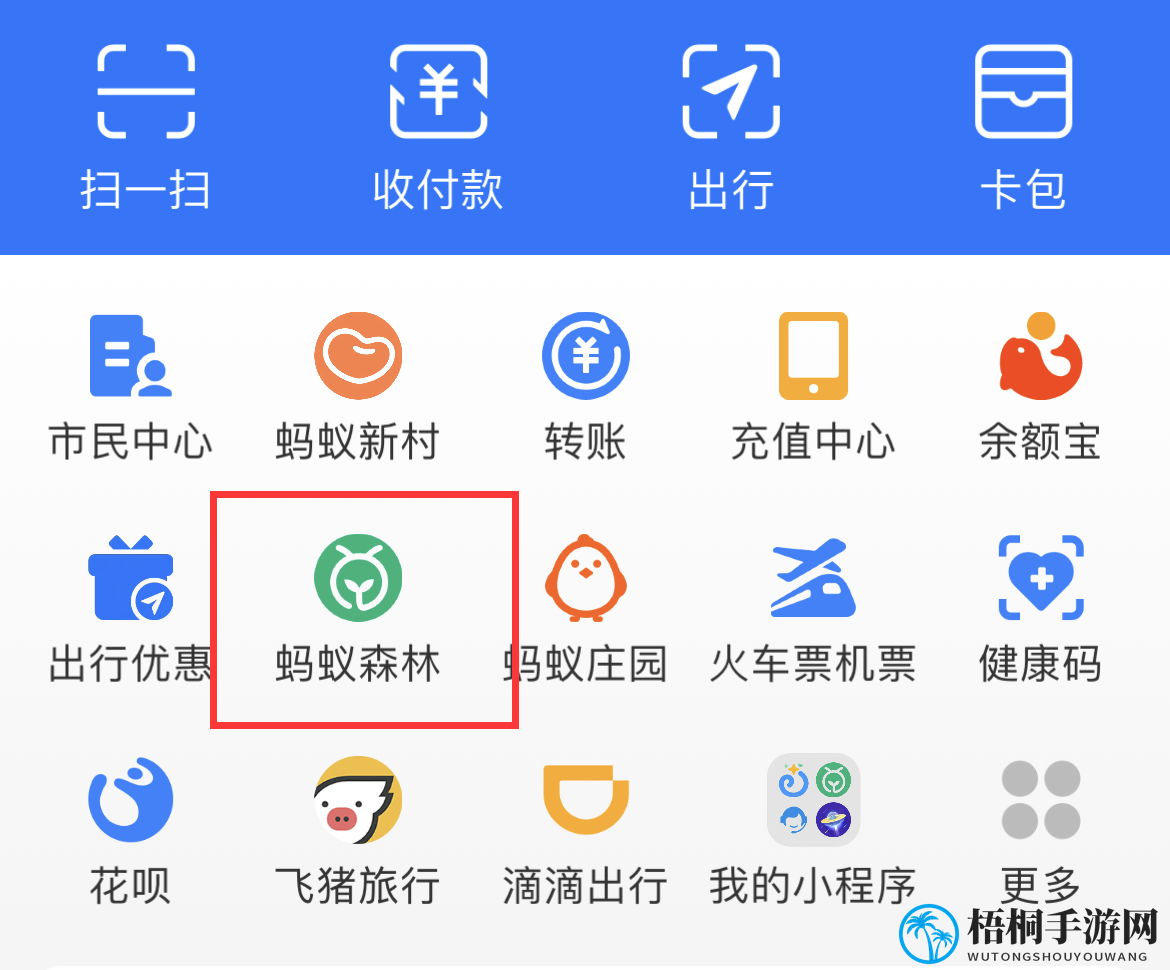
Task: Tap the 出行 transport shortcut
Action: pos(731,125)
